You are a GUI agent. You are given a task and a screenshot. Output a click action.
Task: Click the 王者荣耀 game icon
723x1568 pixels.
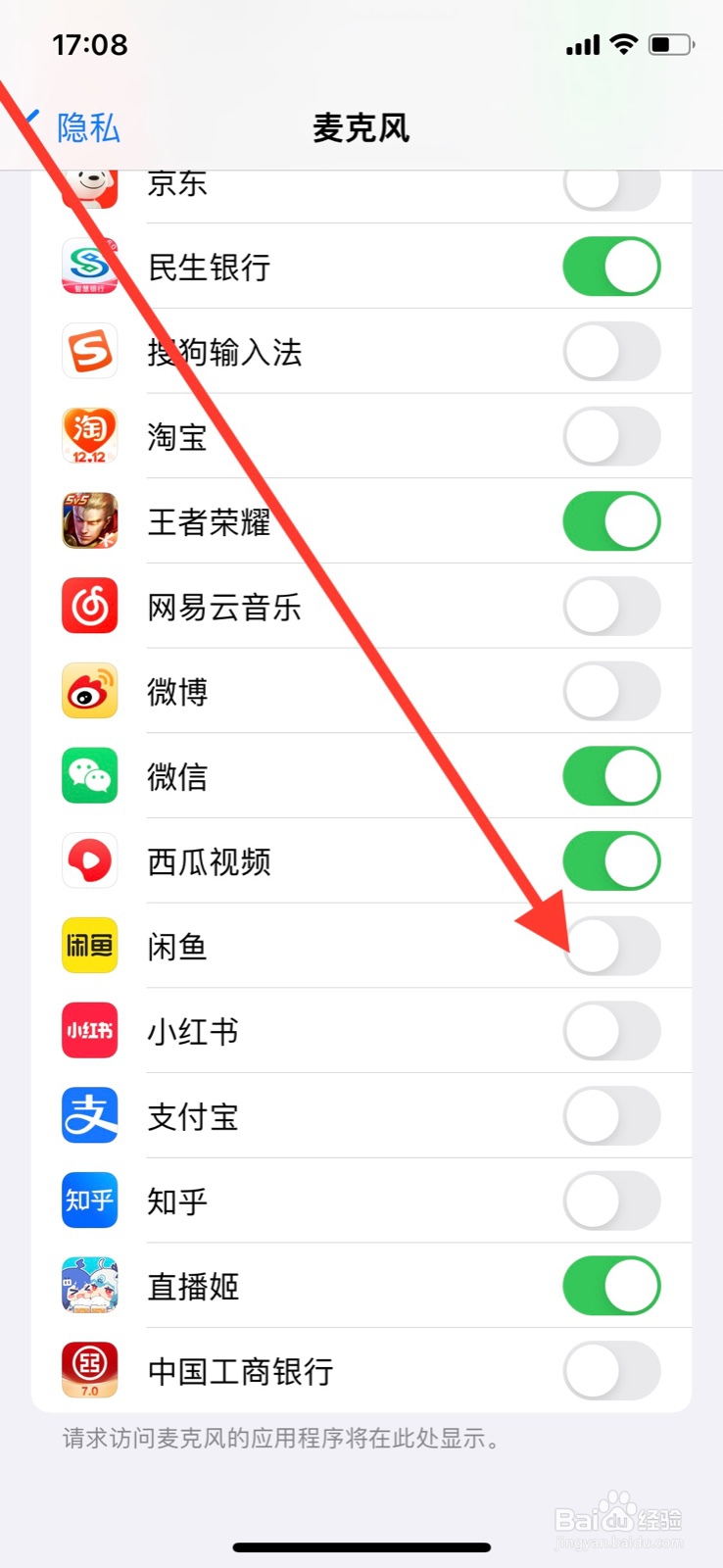[x=89, y=521]
